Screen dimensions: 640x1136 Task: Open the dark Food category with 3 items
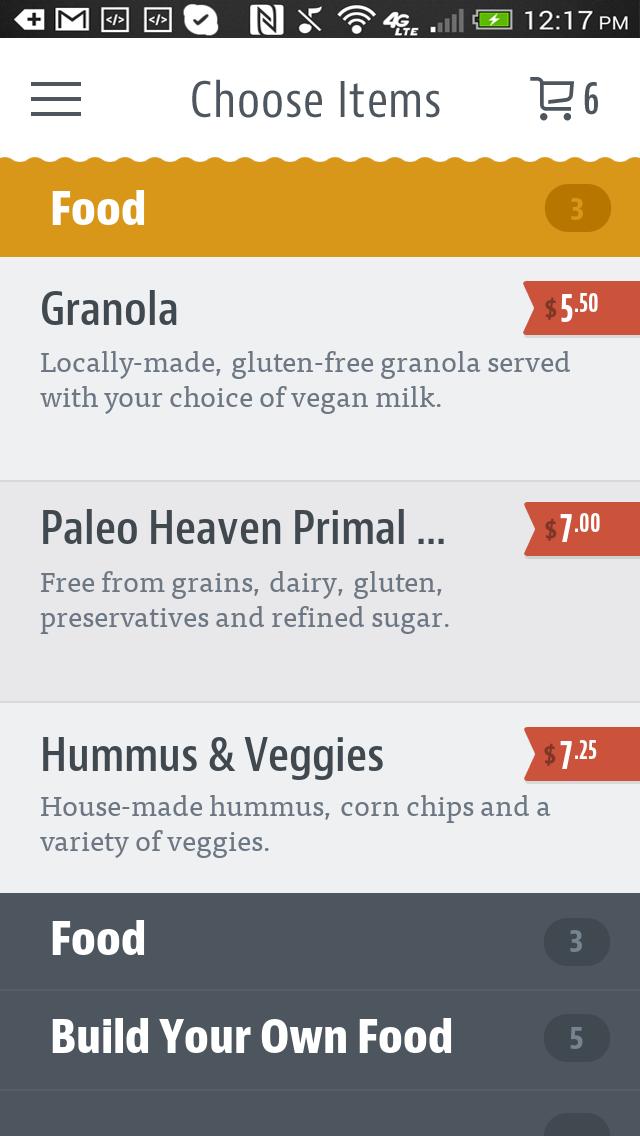tap(320, 940)
